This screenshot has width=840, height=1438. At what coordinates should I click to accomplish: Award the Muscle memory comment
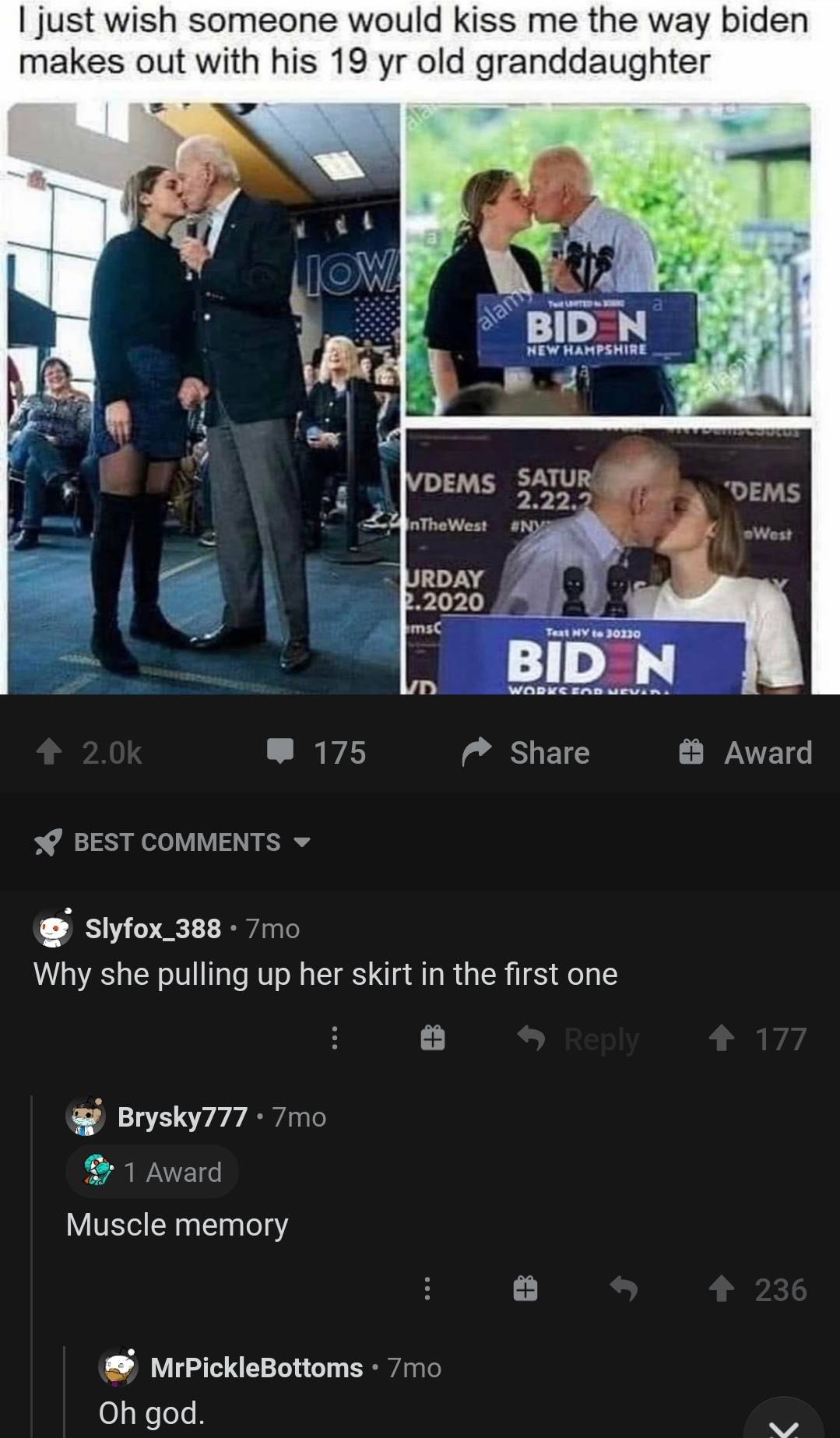click(525, 1289)
